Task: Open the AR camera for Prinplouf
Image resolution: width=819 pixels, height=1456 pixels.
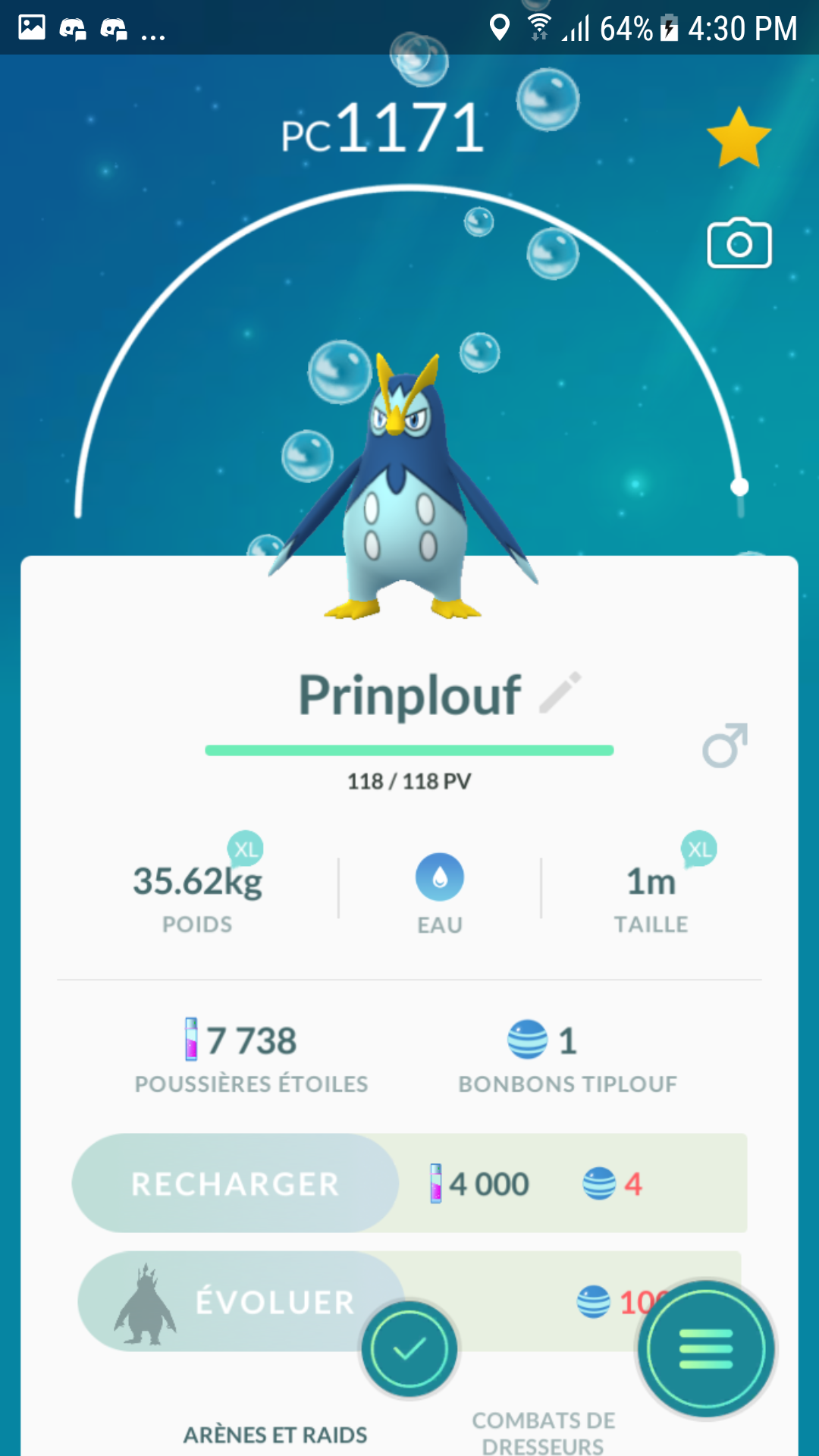Action: click(x=739, y=243)
